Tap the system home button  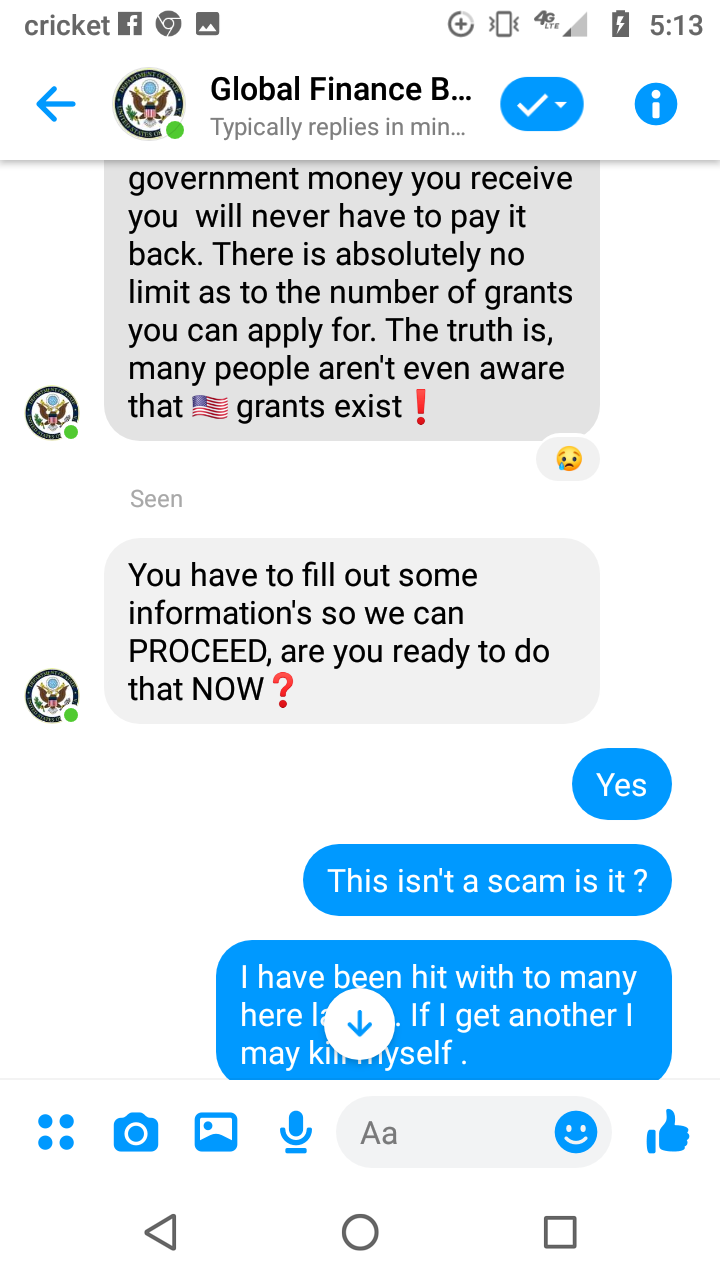(360, 1232)
